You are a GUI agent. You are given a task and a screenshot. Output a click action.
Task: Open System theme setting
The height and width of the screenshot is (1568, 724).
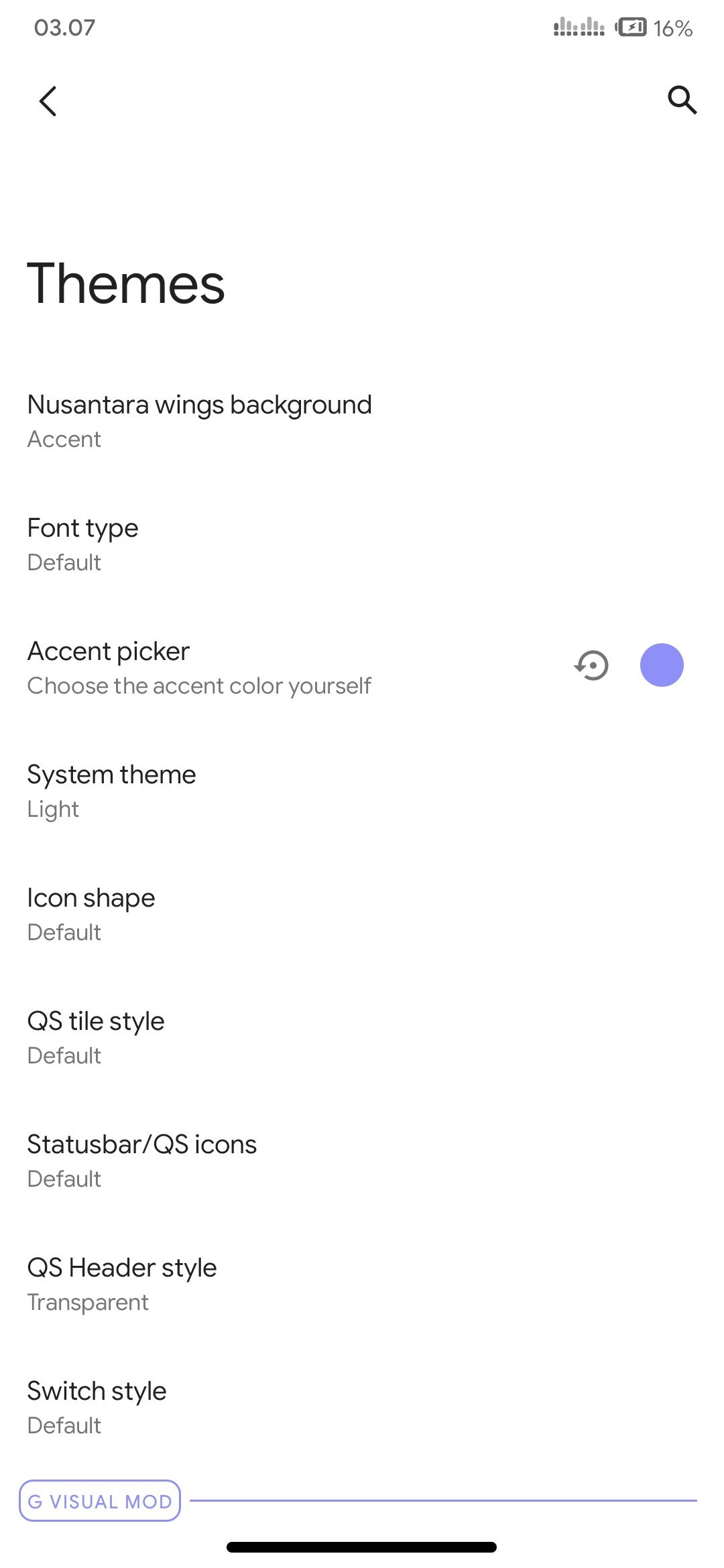point(111,791)
